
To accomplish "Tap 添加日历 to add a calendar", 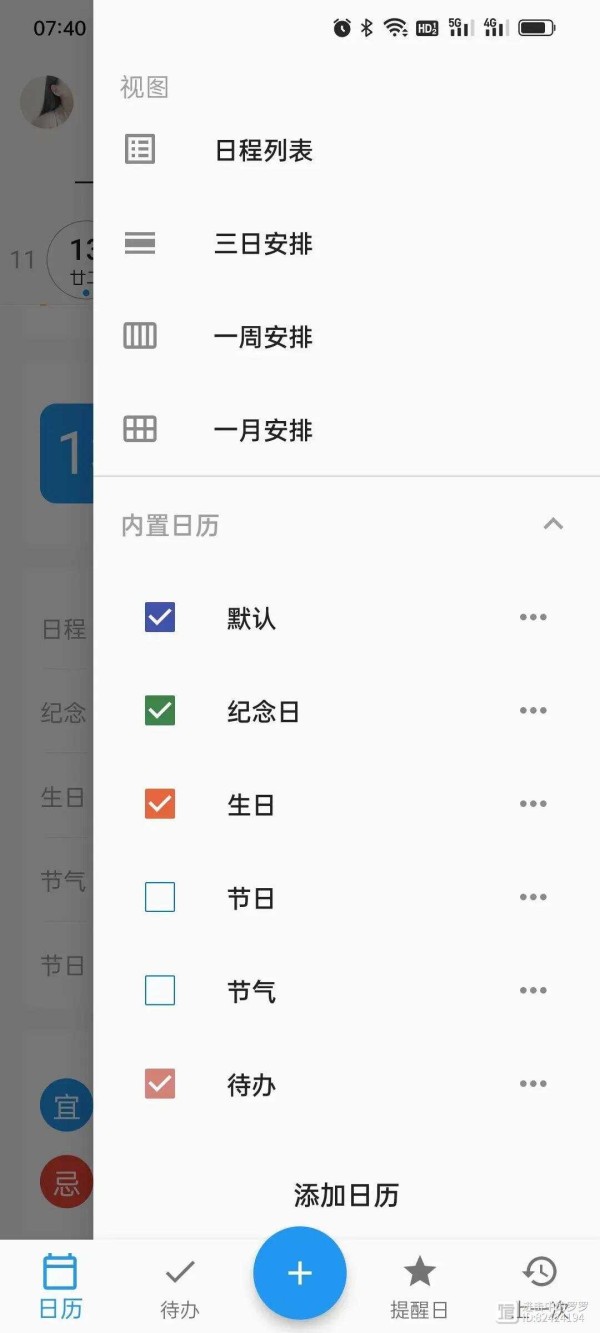I will [x=346, y=1194].
